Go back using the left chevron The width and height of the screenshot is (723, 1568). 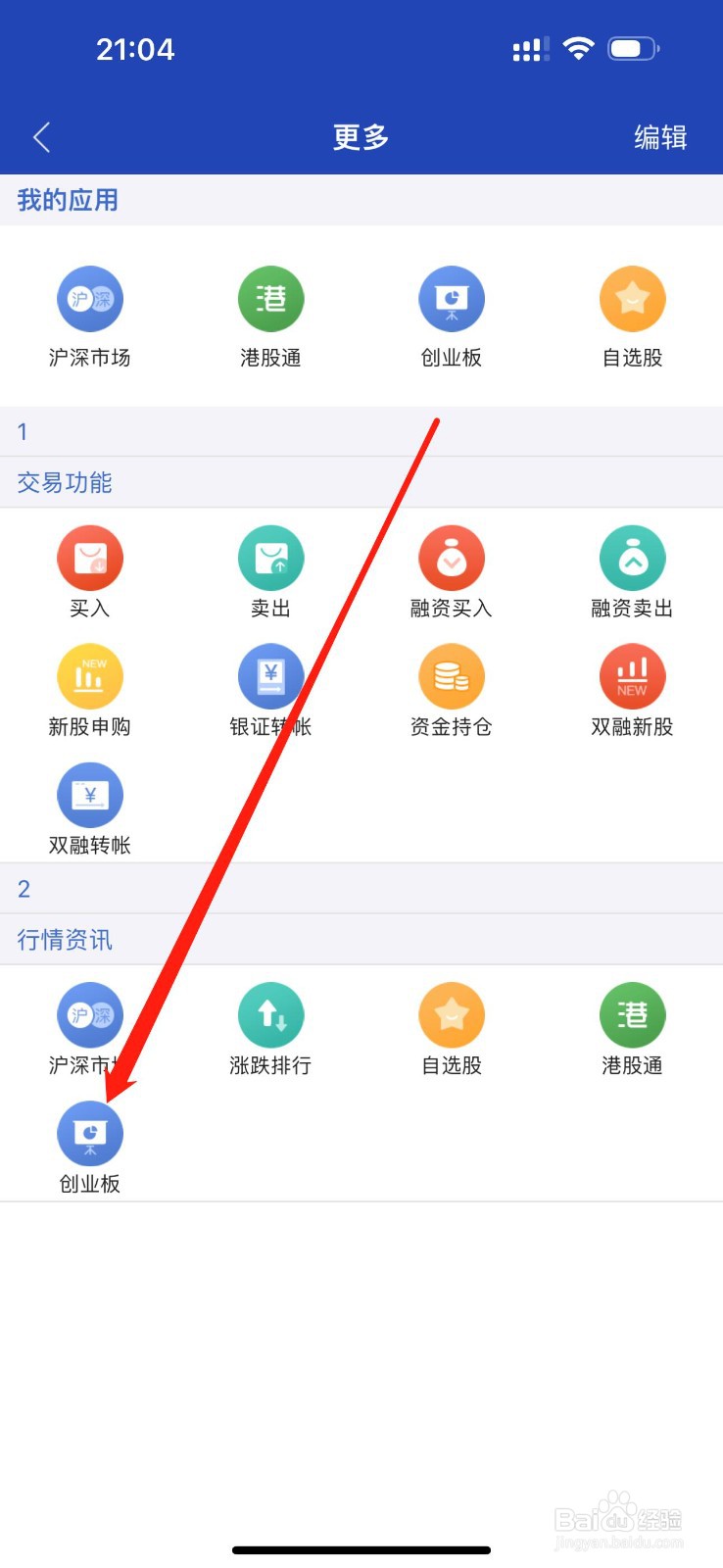[41, 137]
